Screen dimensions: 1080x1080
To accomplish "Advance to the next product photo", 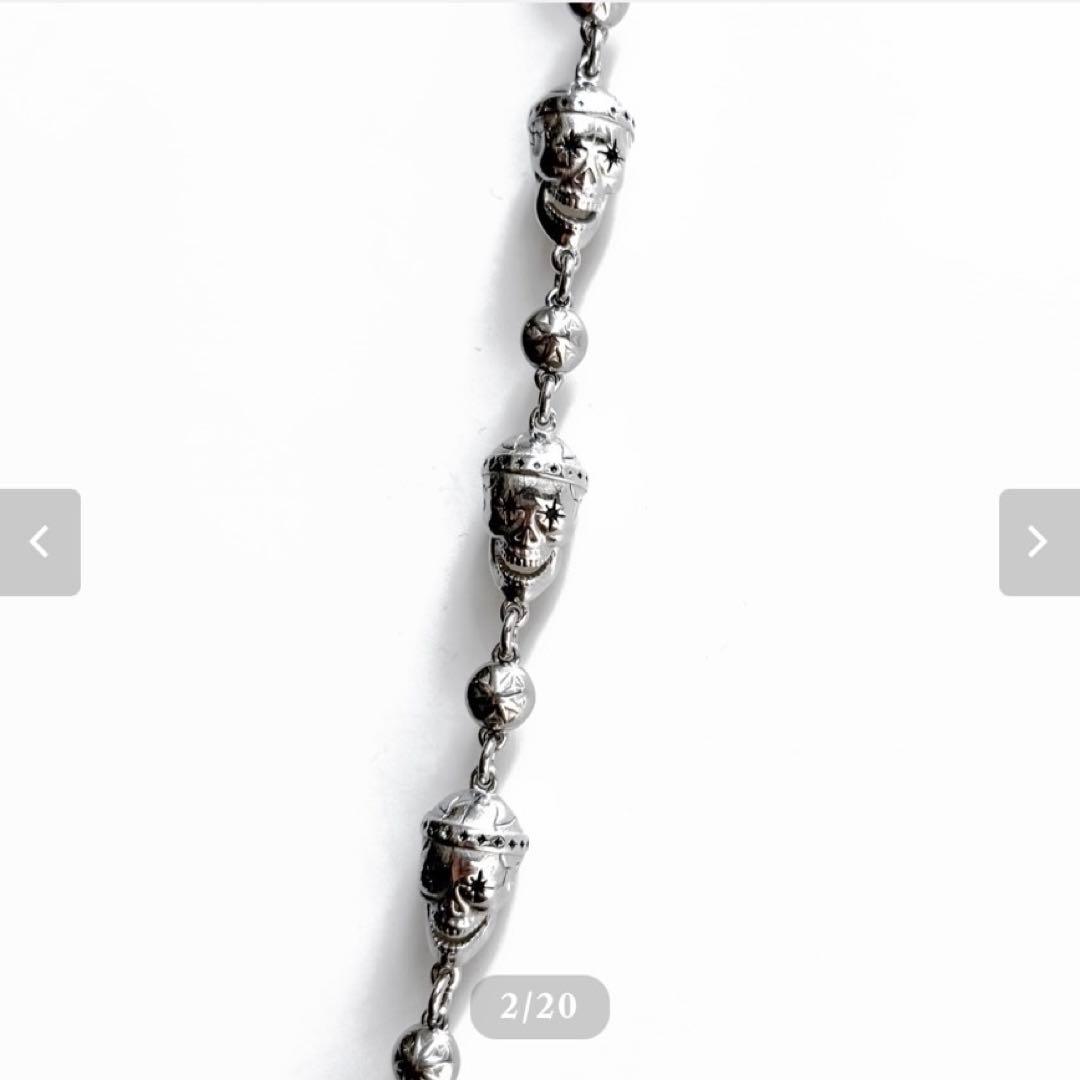I will point(1038,542).
